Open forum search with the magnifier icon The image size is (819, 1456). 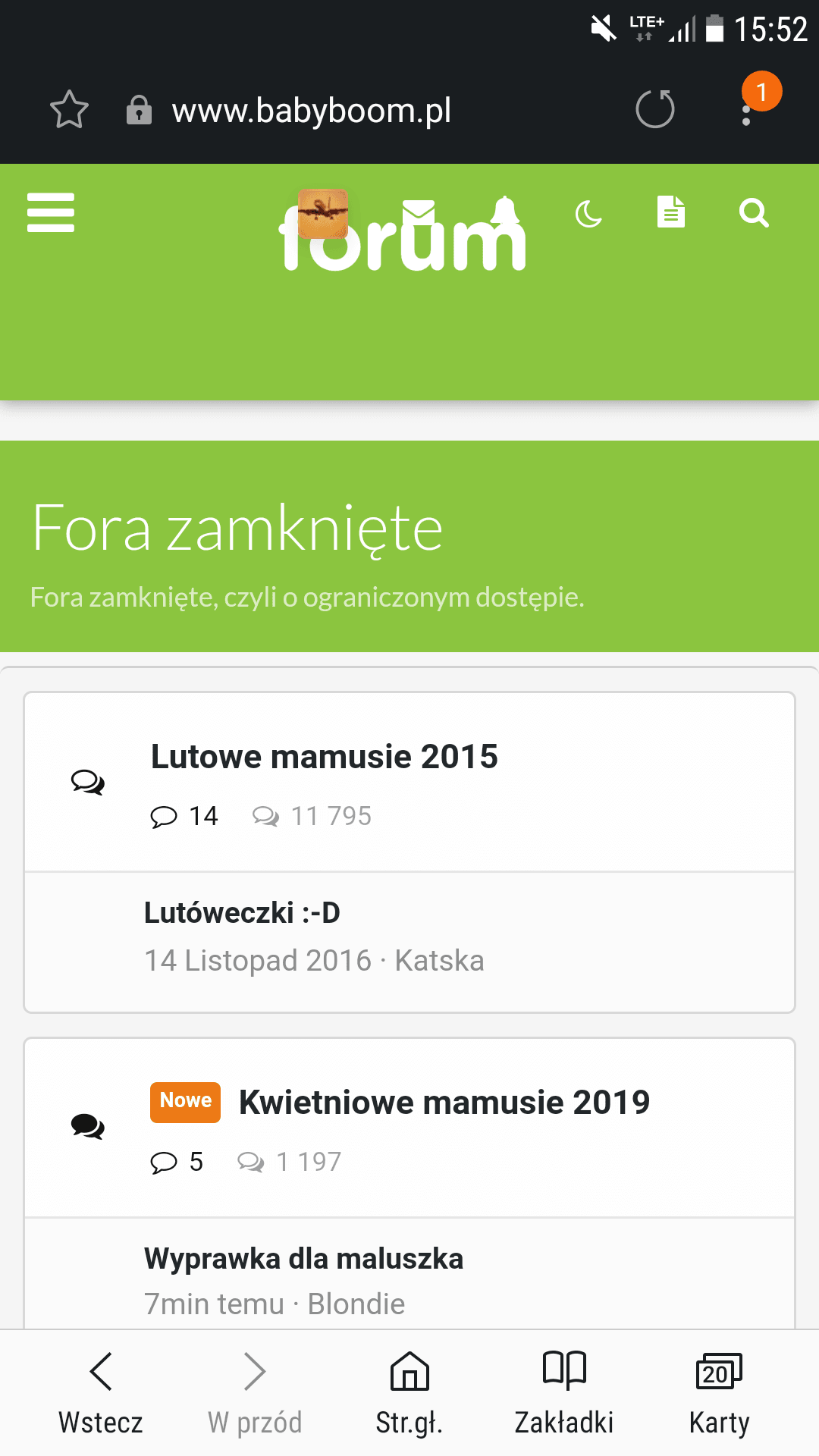click(x=754, y=213)
